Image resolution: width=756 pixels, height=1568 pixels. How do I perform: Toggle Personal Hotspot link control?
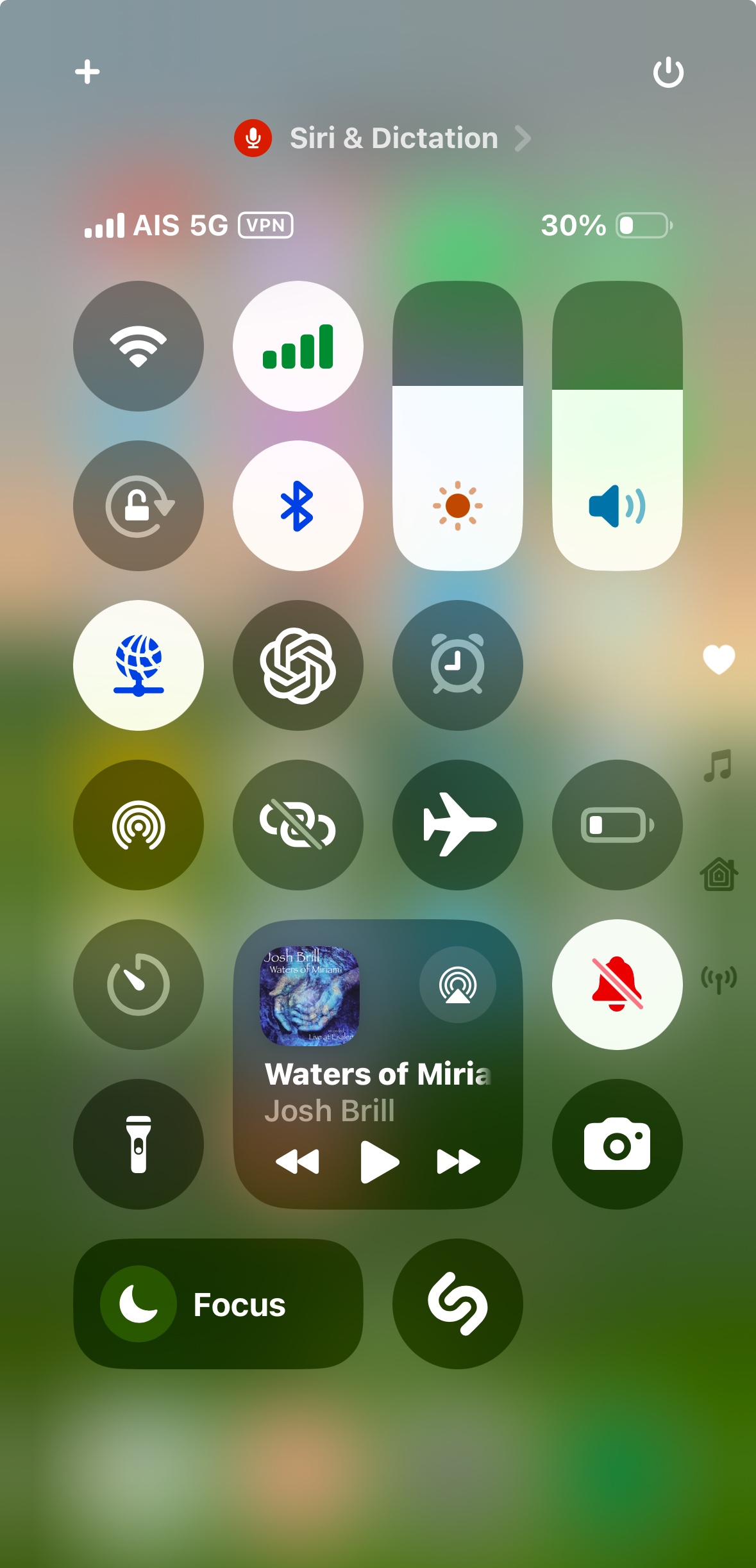tap(298, 825)
